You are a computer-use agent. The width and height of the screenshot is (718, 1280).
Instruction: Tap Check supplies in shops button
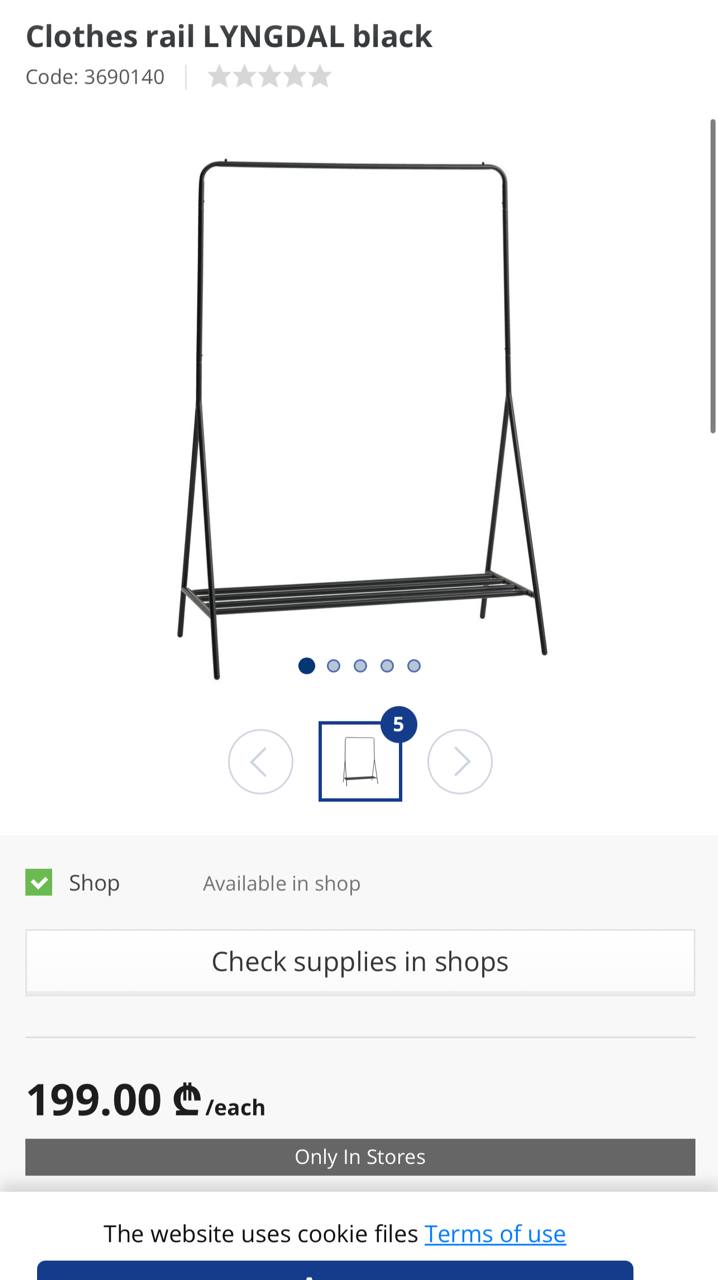click(x=360, y=962)
